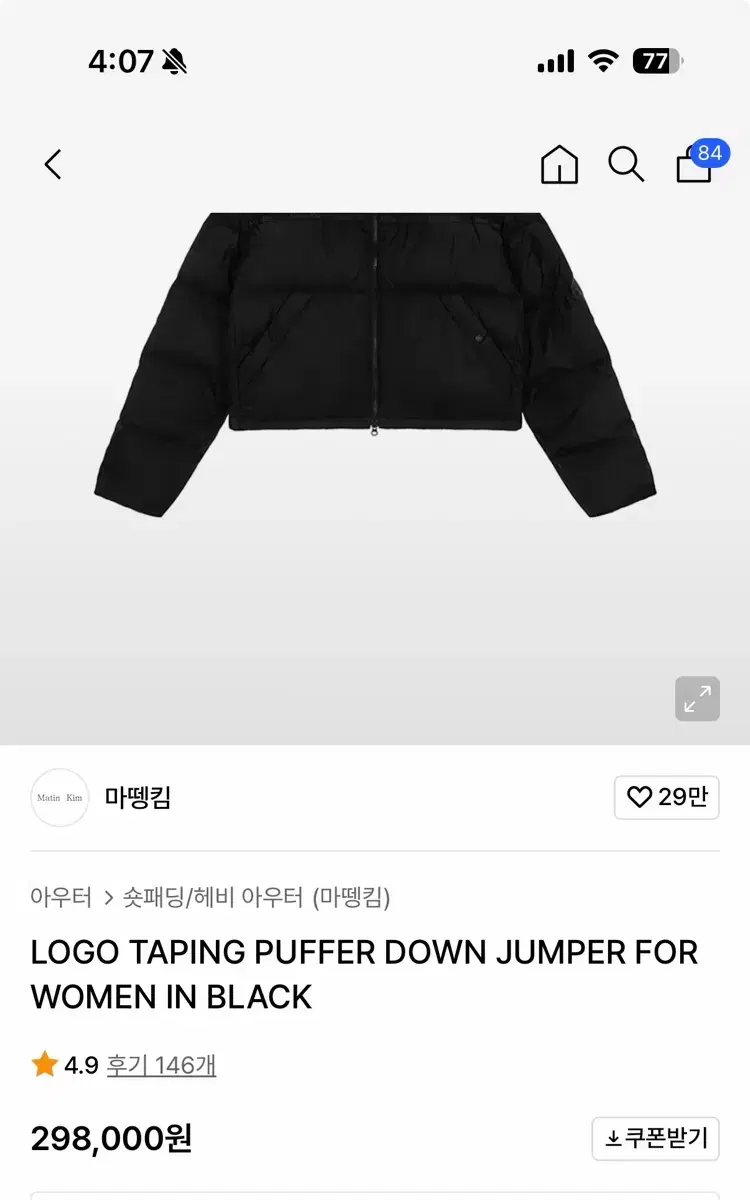Like the brand with the 29만 heart button
The width and height of the screenshot is (750, 1200).
(666, 797)
